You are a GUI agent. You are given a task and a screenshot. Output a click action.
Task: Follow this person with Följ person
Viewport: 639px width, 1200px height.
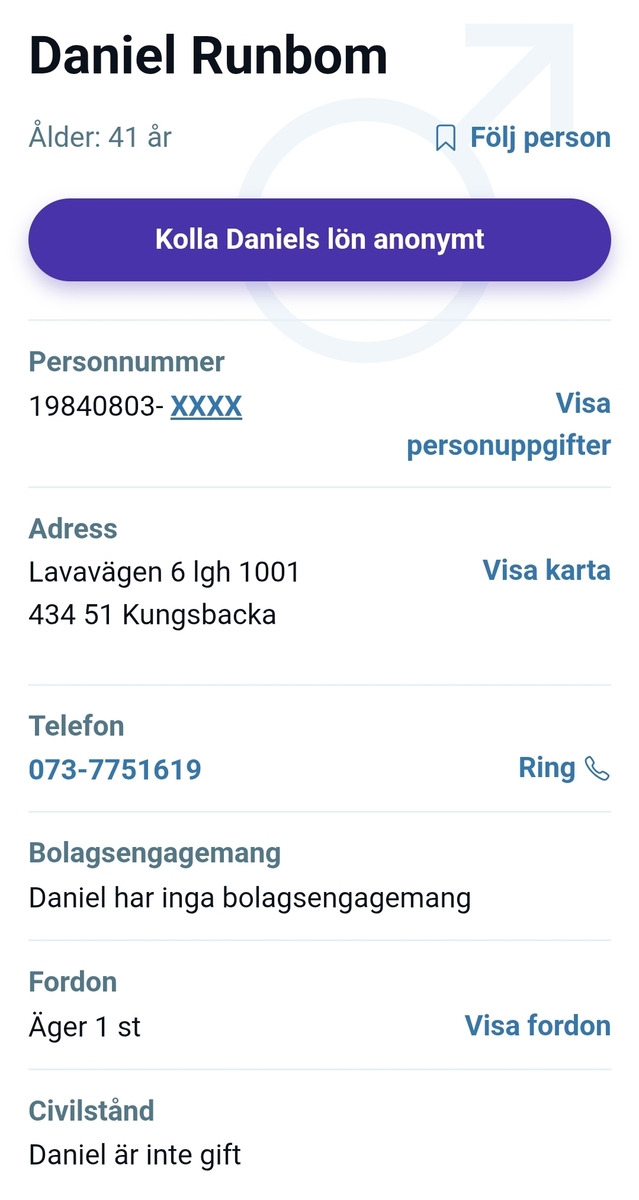[x=524, y=138]
